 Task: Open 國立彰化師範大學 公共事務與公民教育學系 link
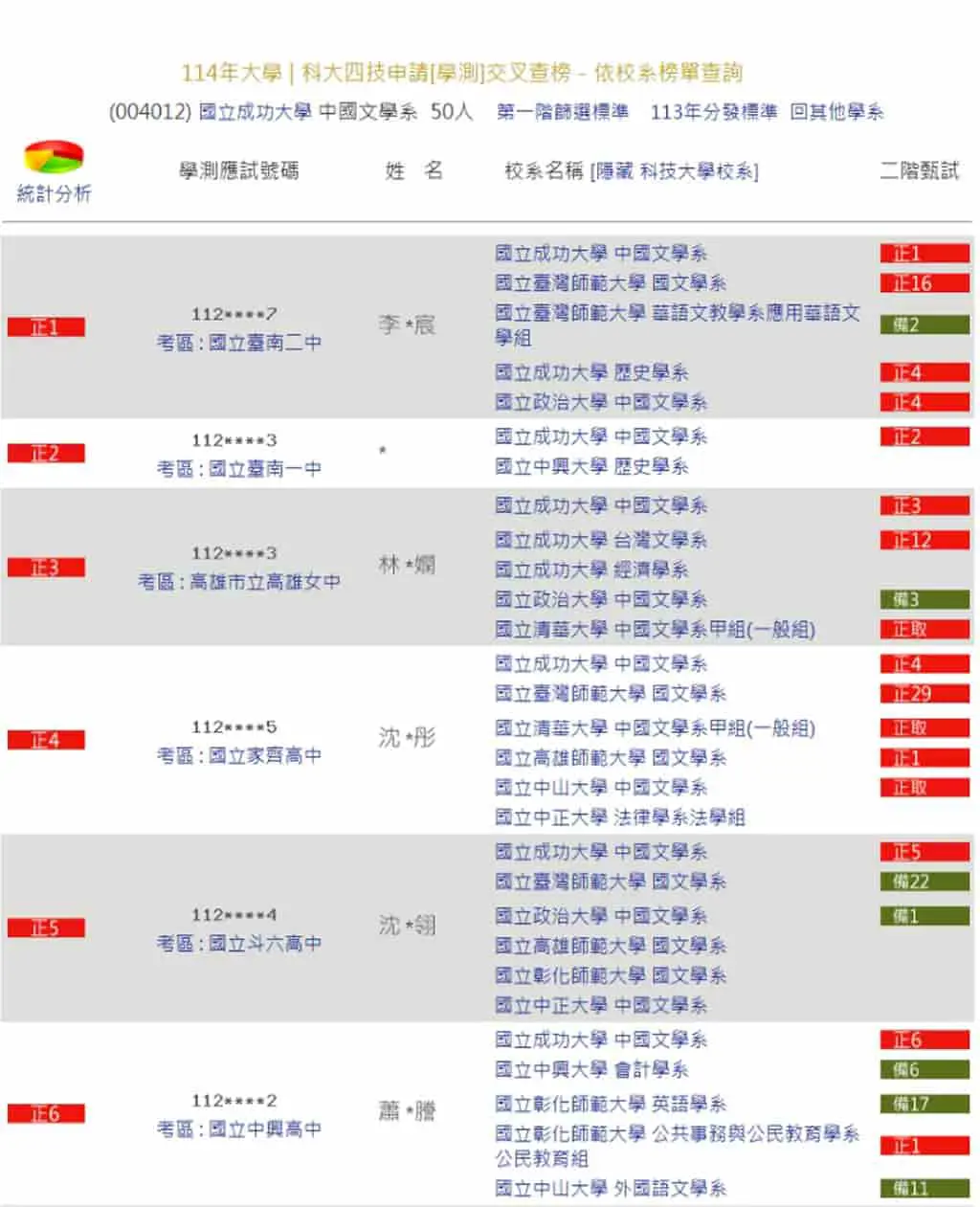[x=677, y=1146]
